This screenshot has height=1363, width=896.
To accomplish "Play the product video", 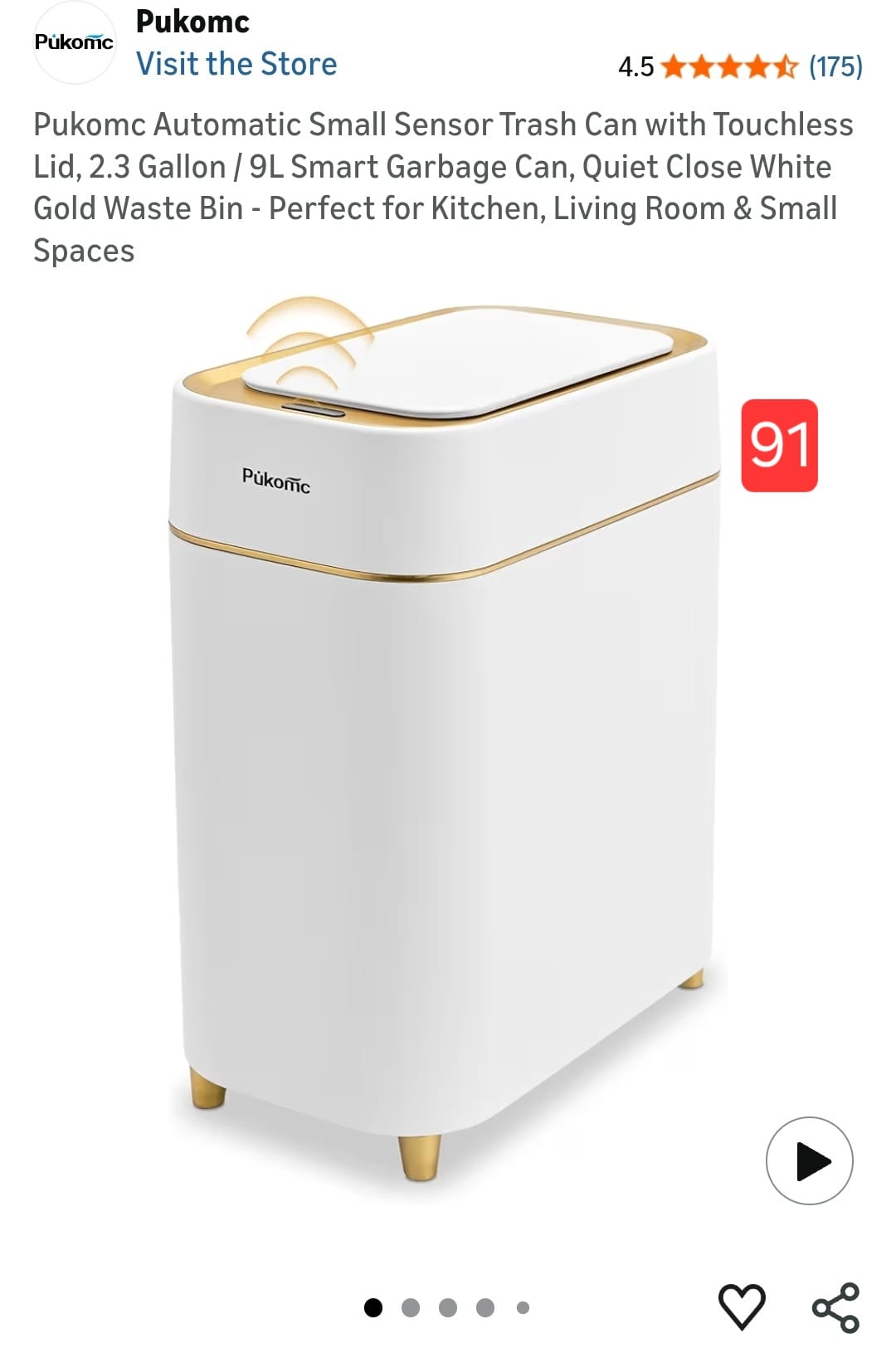I will 809,1160.
